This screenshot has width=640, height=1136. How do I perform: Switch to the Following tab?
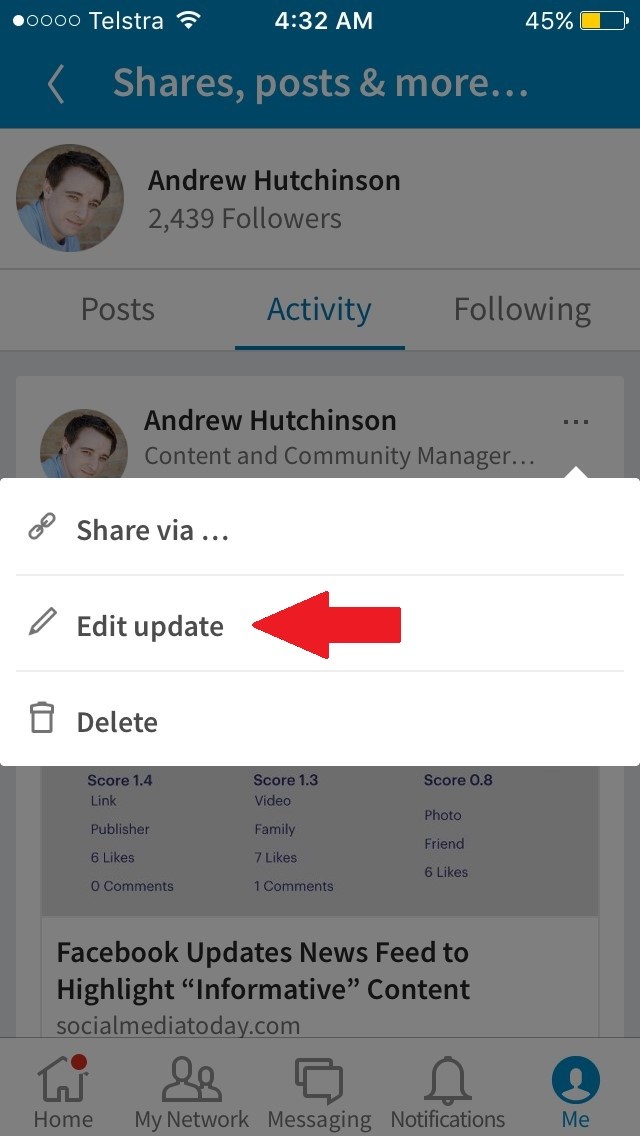click(522, 310)
